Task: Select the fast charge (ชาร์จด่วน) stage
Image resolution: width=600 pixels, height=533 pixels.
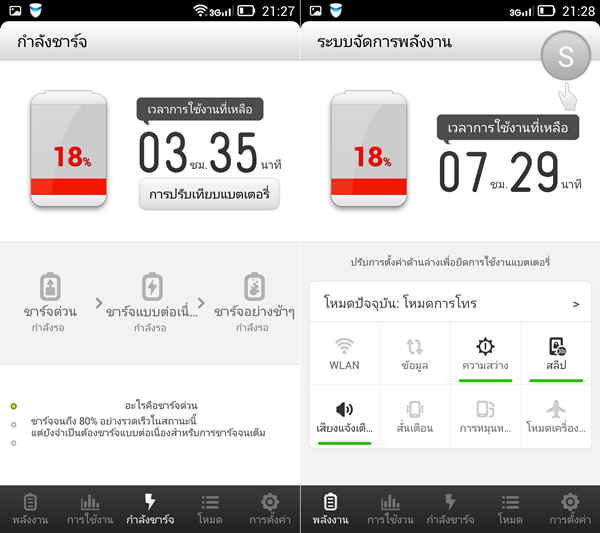Action: (x=51, y=299)
